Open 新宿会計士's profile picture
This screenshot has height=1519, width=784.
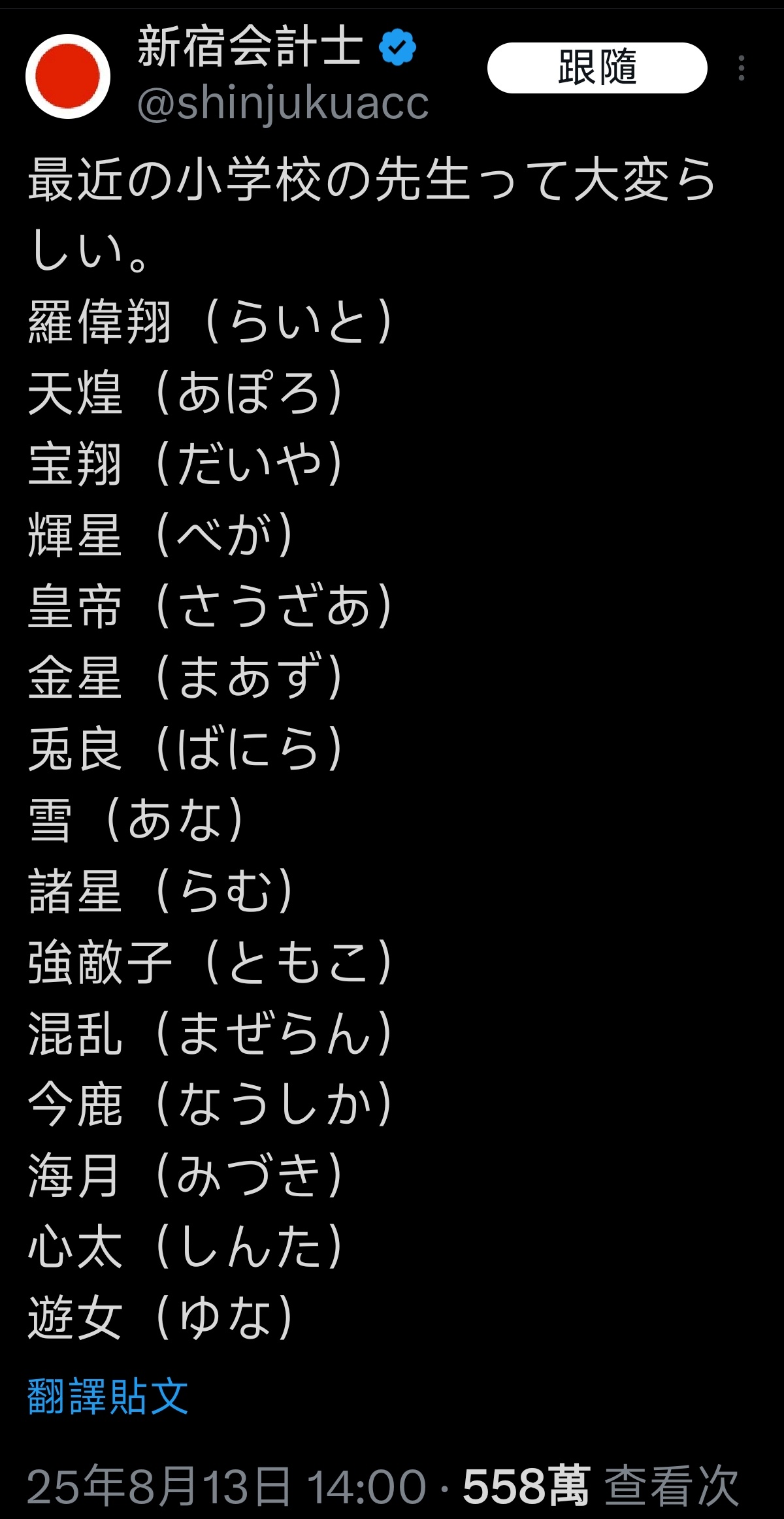(68, 76)
